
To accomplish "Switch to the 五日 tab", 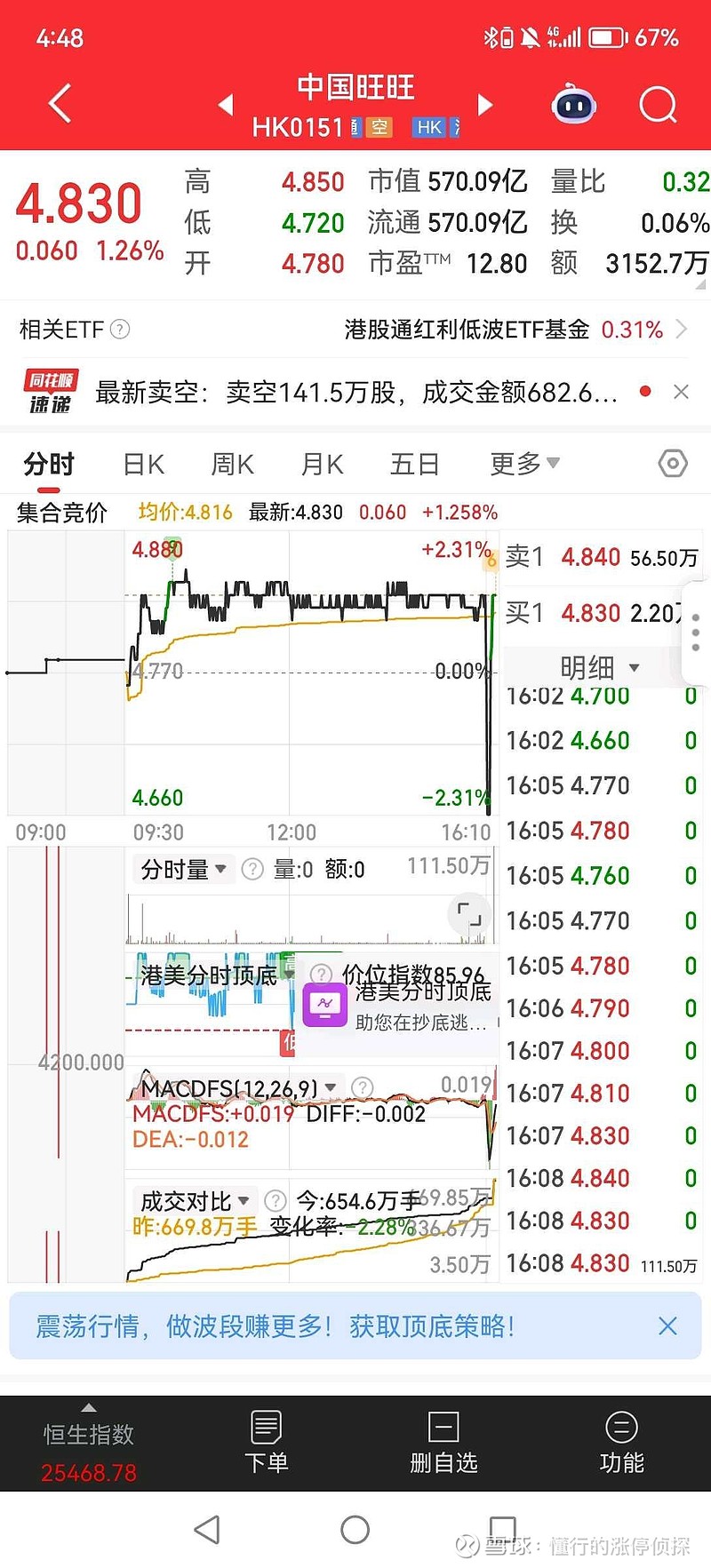I will [x=414, y=463].
